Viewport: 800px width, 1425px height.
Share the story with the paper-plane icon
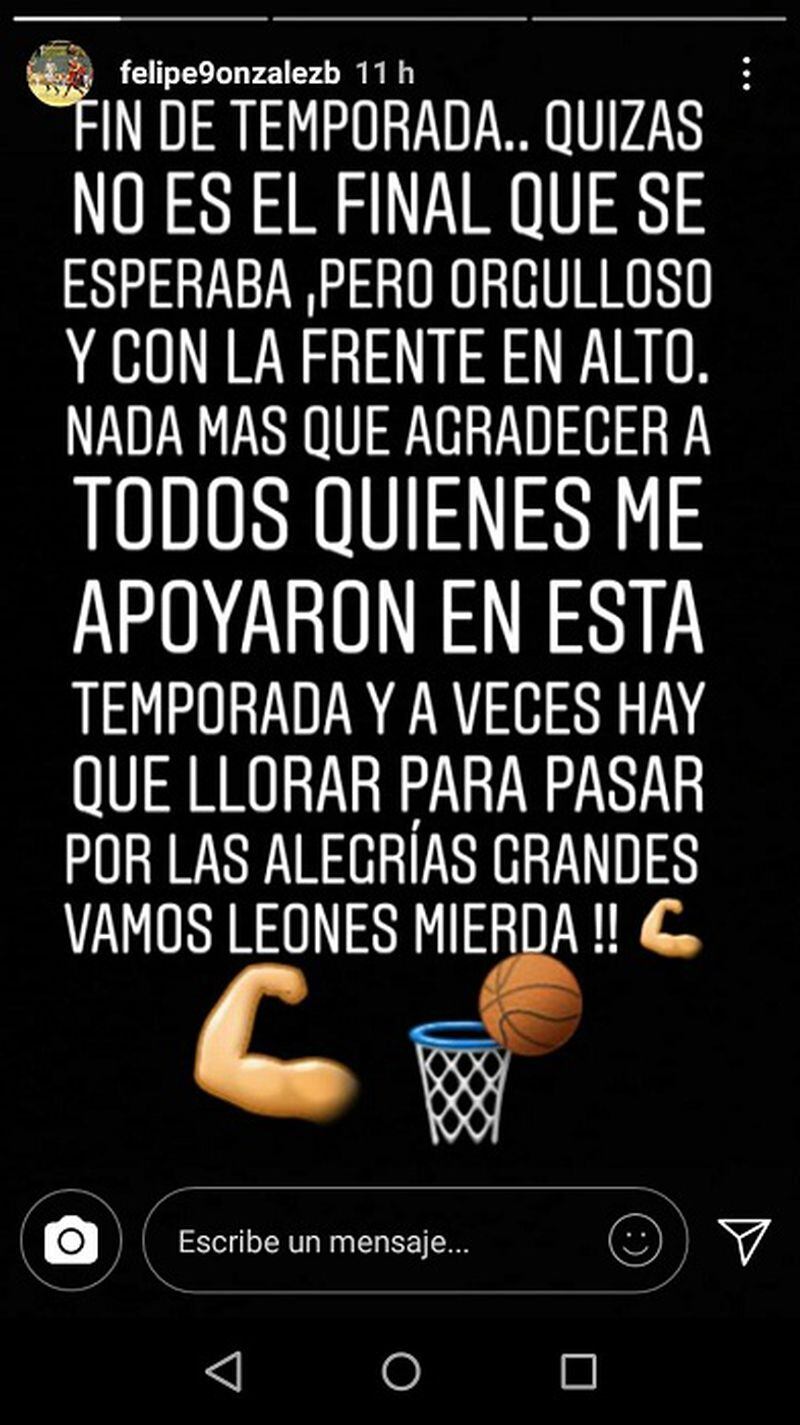coord(744,1241)
